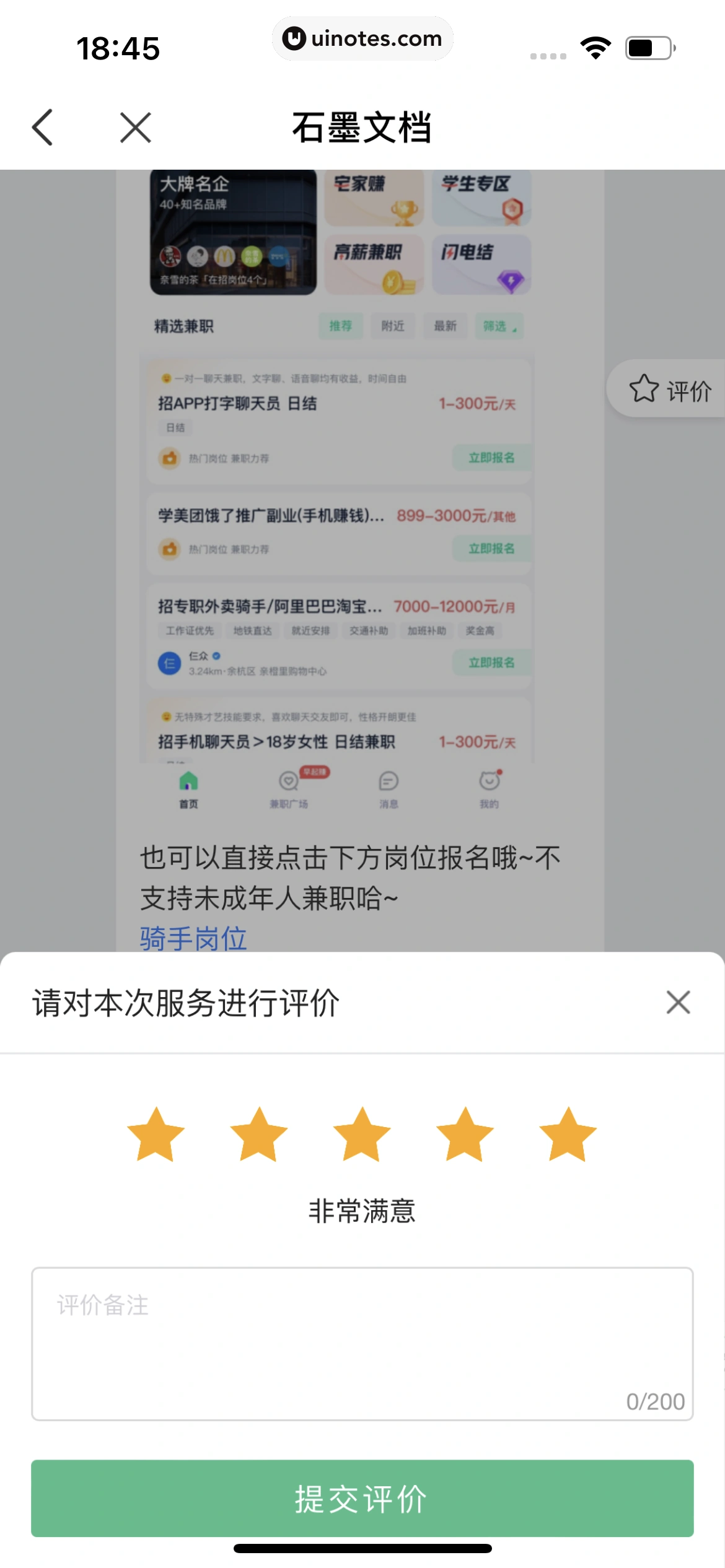725x1568 pixels.
Task: Go back using the header arrow
Action: (43, 128)
